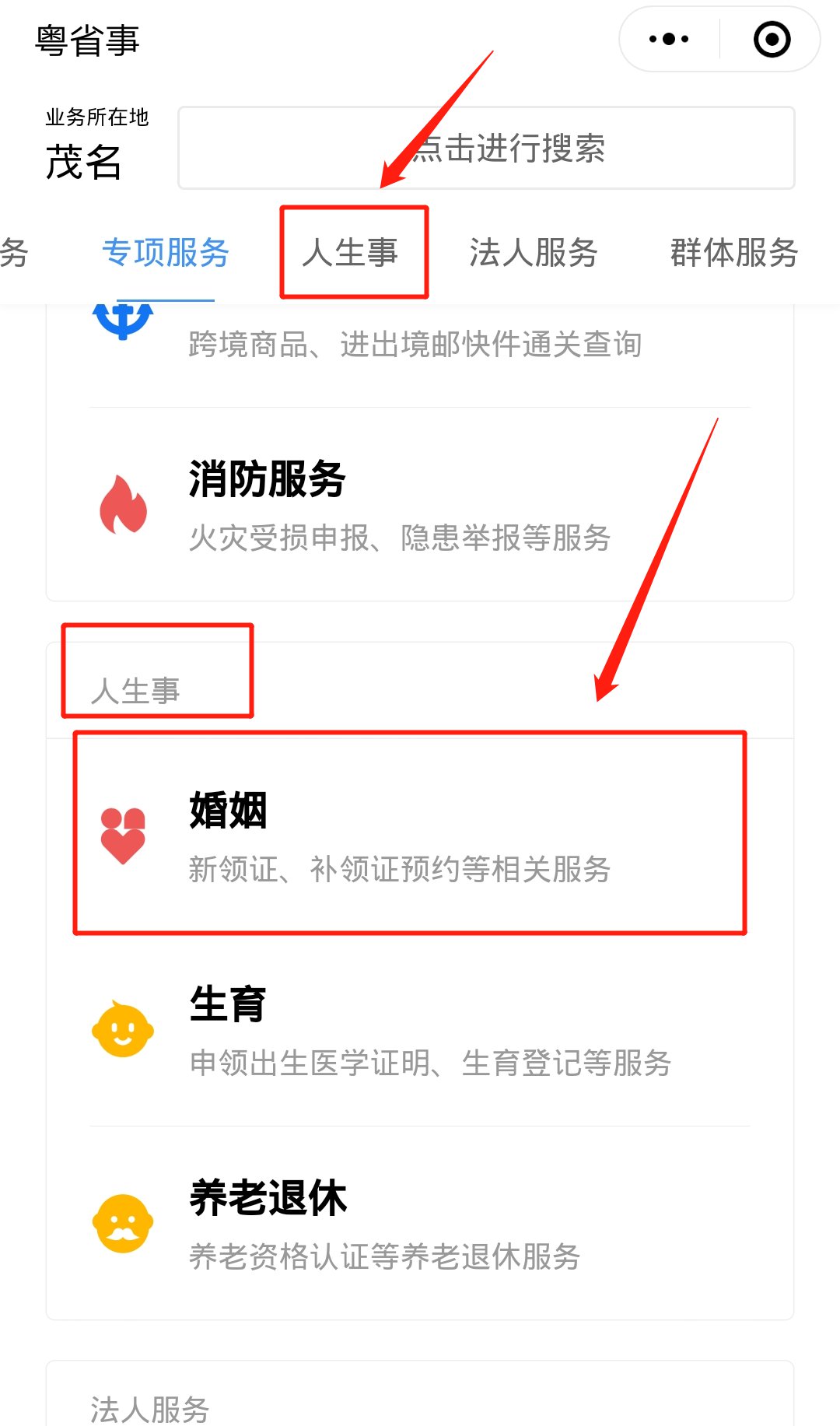Image resolution: width=840 pixels, height=1426 pixels.
Task: Switch to the 群体服务 tab
Action: (x=734, y=253)
